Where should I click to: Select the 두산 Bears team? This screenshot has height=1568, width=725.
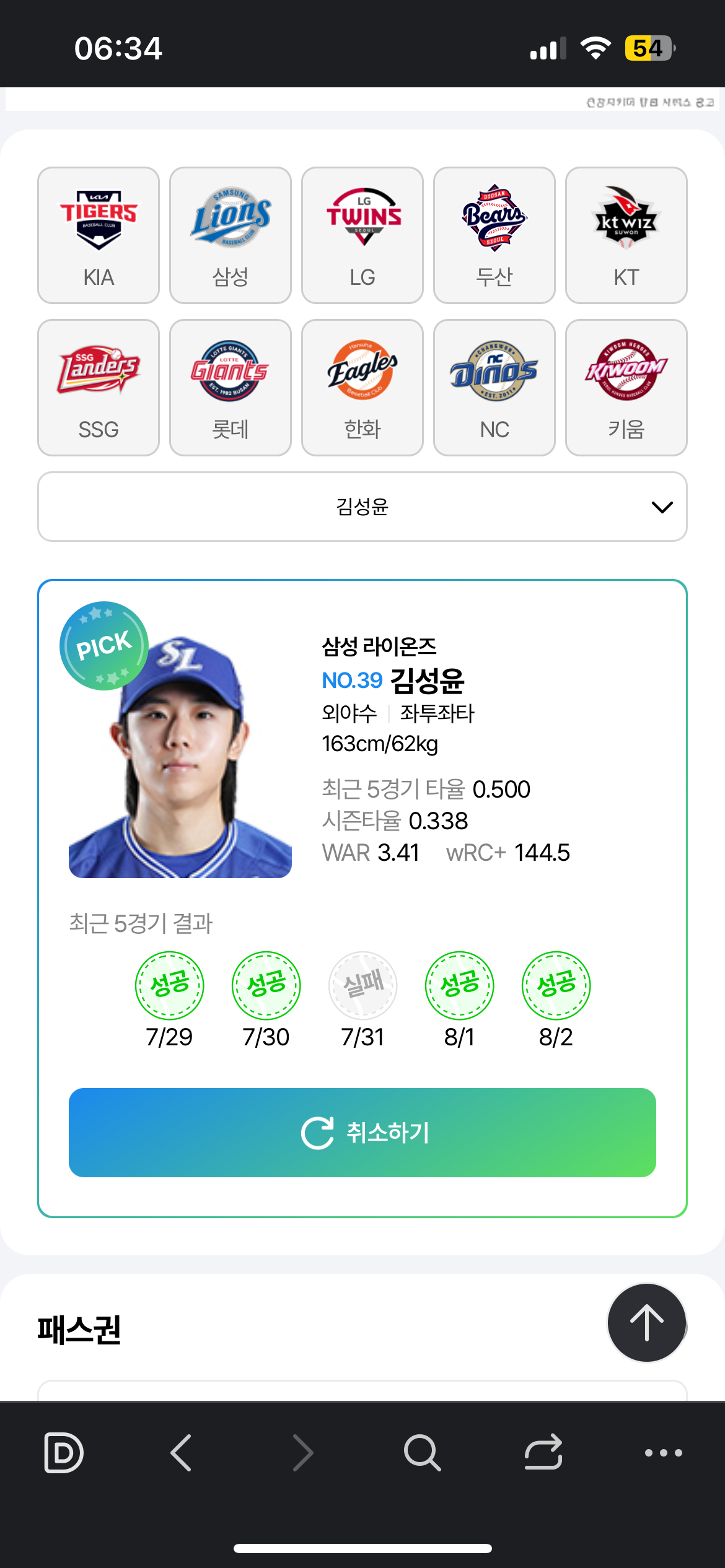(494, 235)
